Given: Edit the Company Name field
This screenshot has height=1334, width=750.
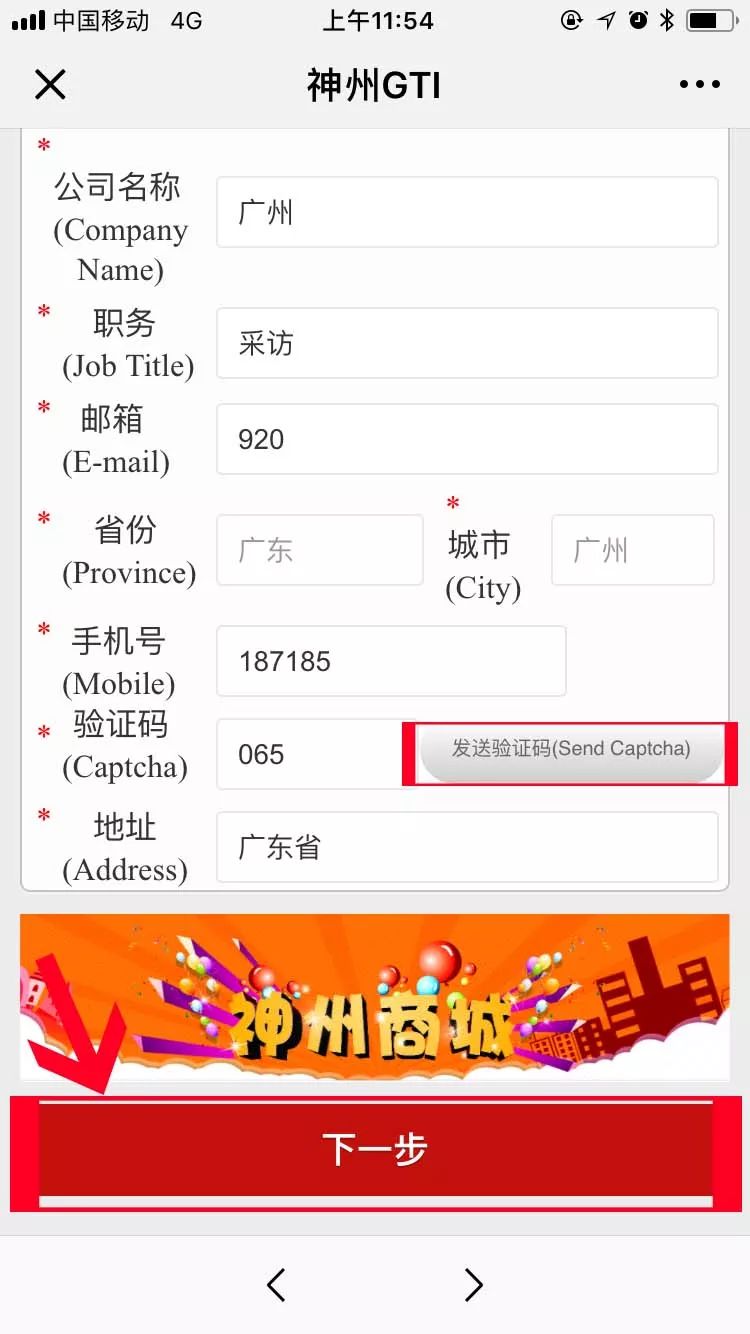Looking at the screenshot, I should pyautogui.click(x=467, y=212).
